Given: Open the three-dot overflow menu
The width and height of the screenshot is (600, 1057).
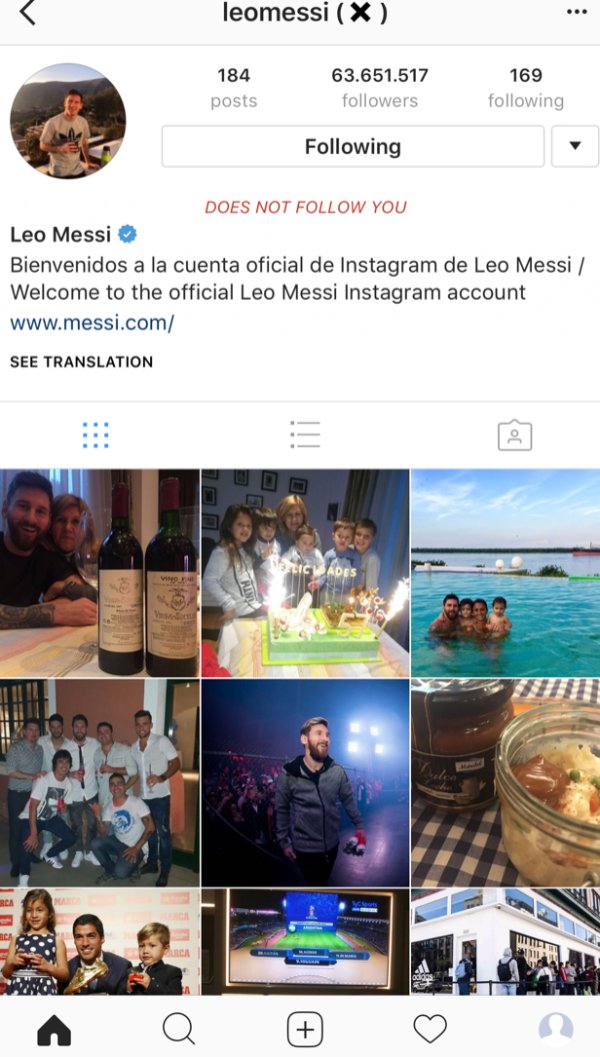Looking at the screenshot, I should (577, 12).
